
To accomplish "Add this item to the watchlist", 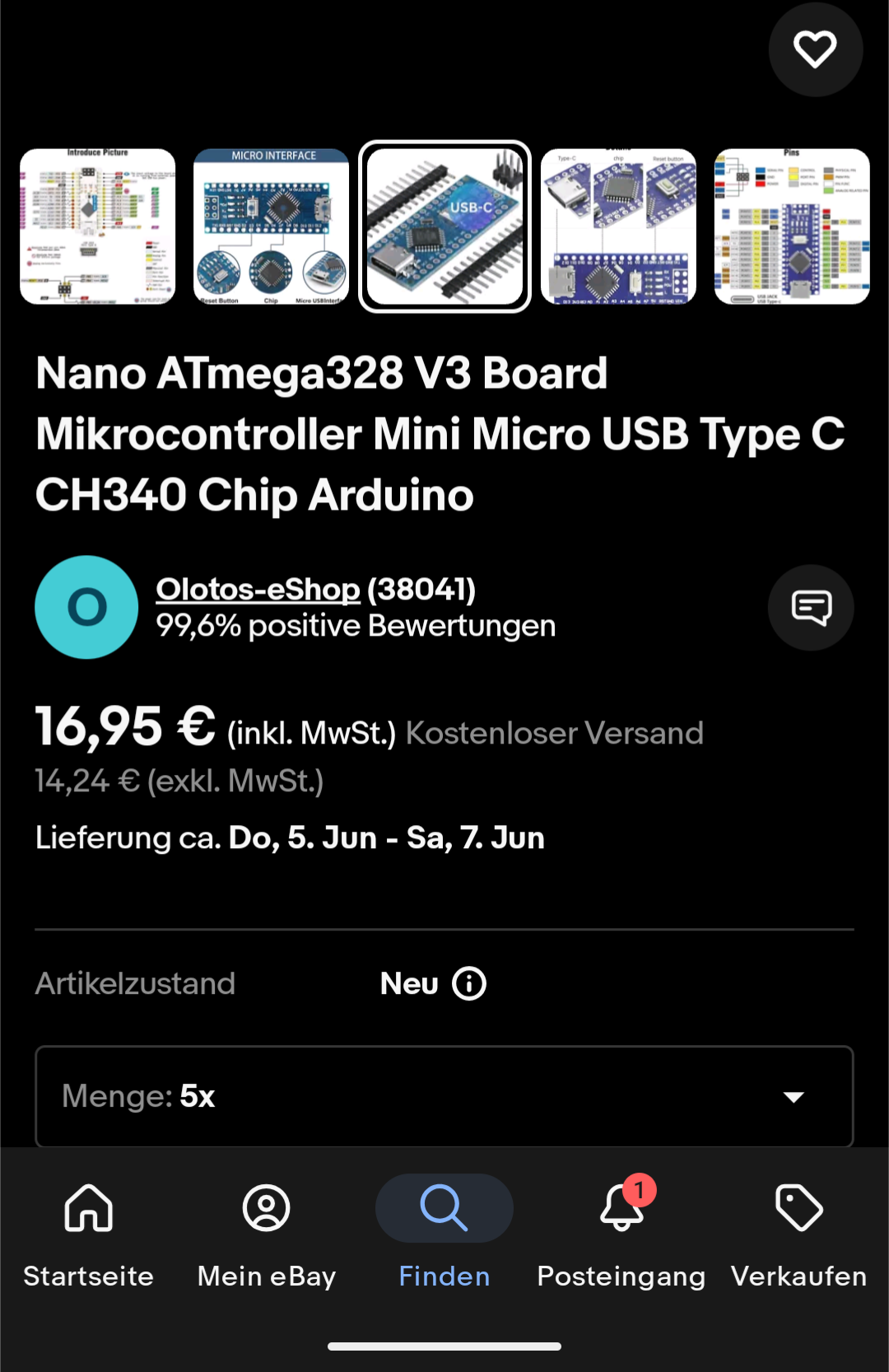I will tap(815, 49).
